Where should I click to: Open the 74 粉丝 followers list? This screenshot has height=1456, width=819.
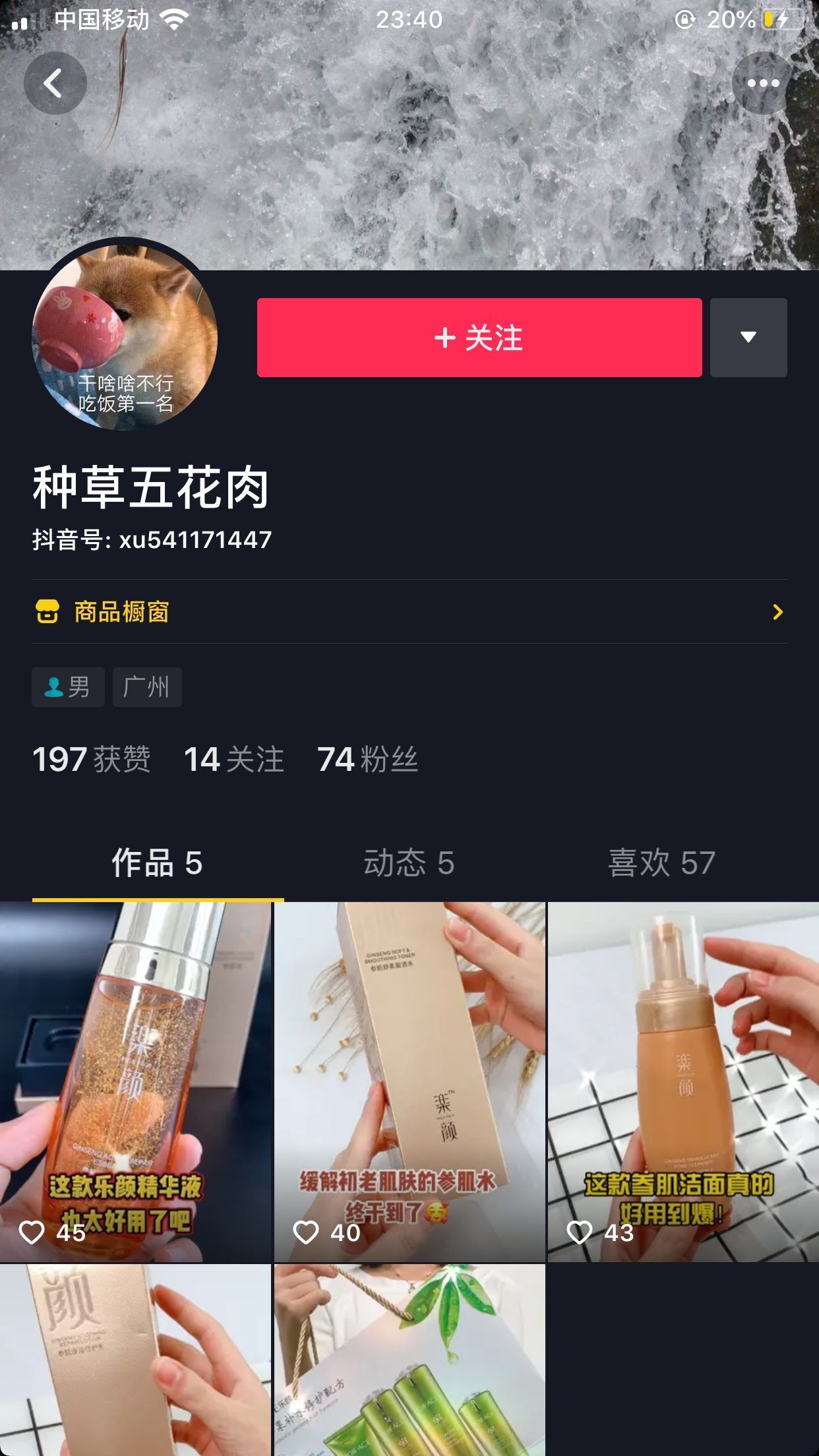click(367, 759)
